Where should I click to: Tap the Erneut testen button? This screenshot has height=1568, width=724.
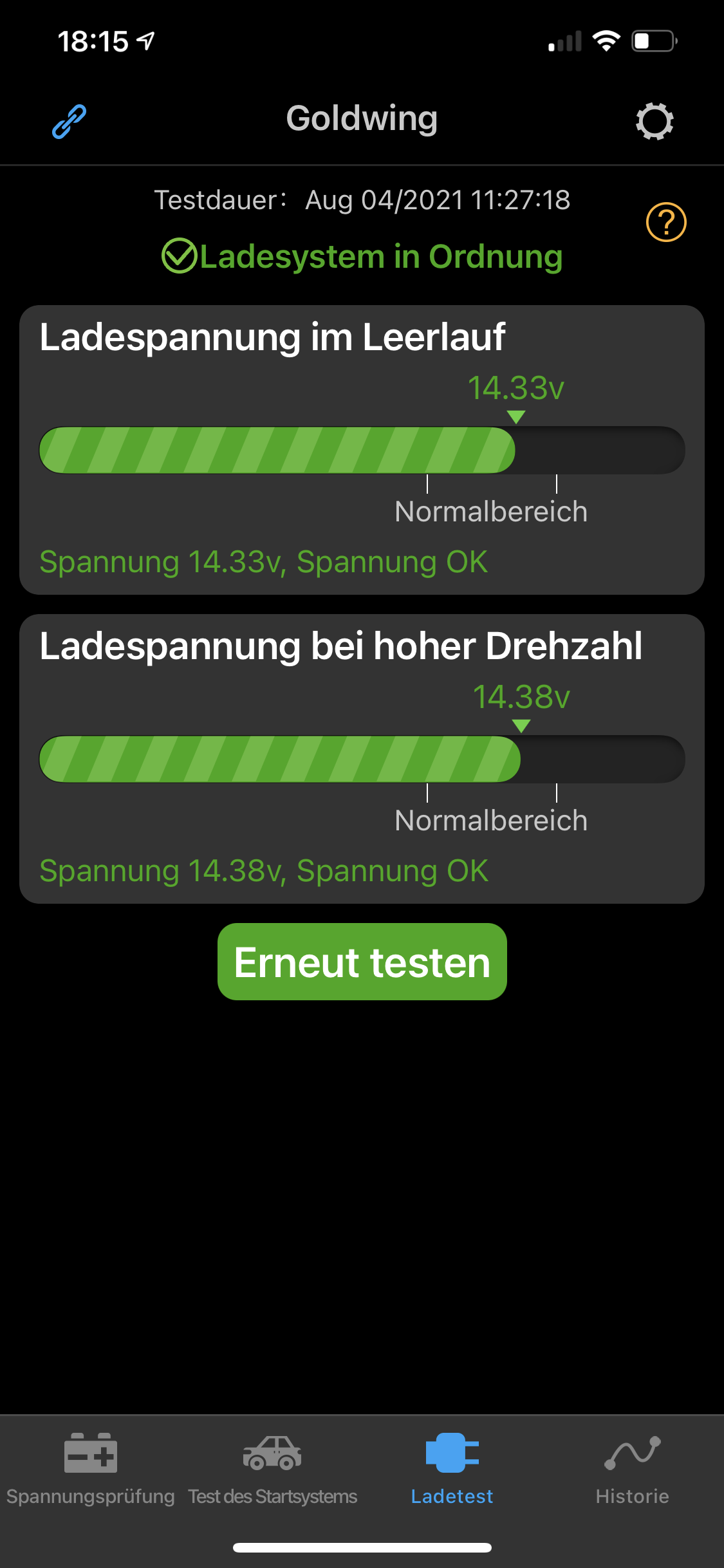362,962
